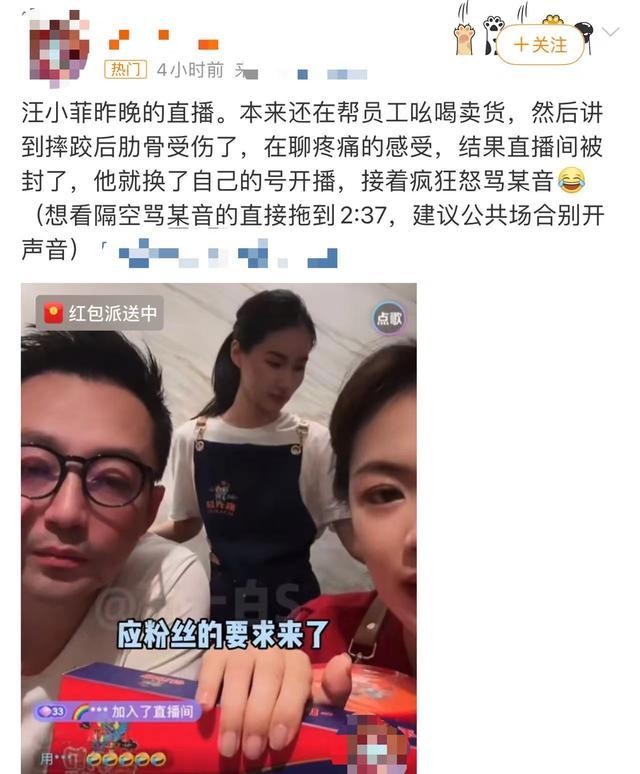The height and width of the screenshot is (774, 640).
Task: Open the poster's profile avatar
Action: click(x=58, y=46)
